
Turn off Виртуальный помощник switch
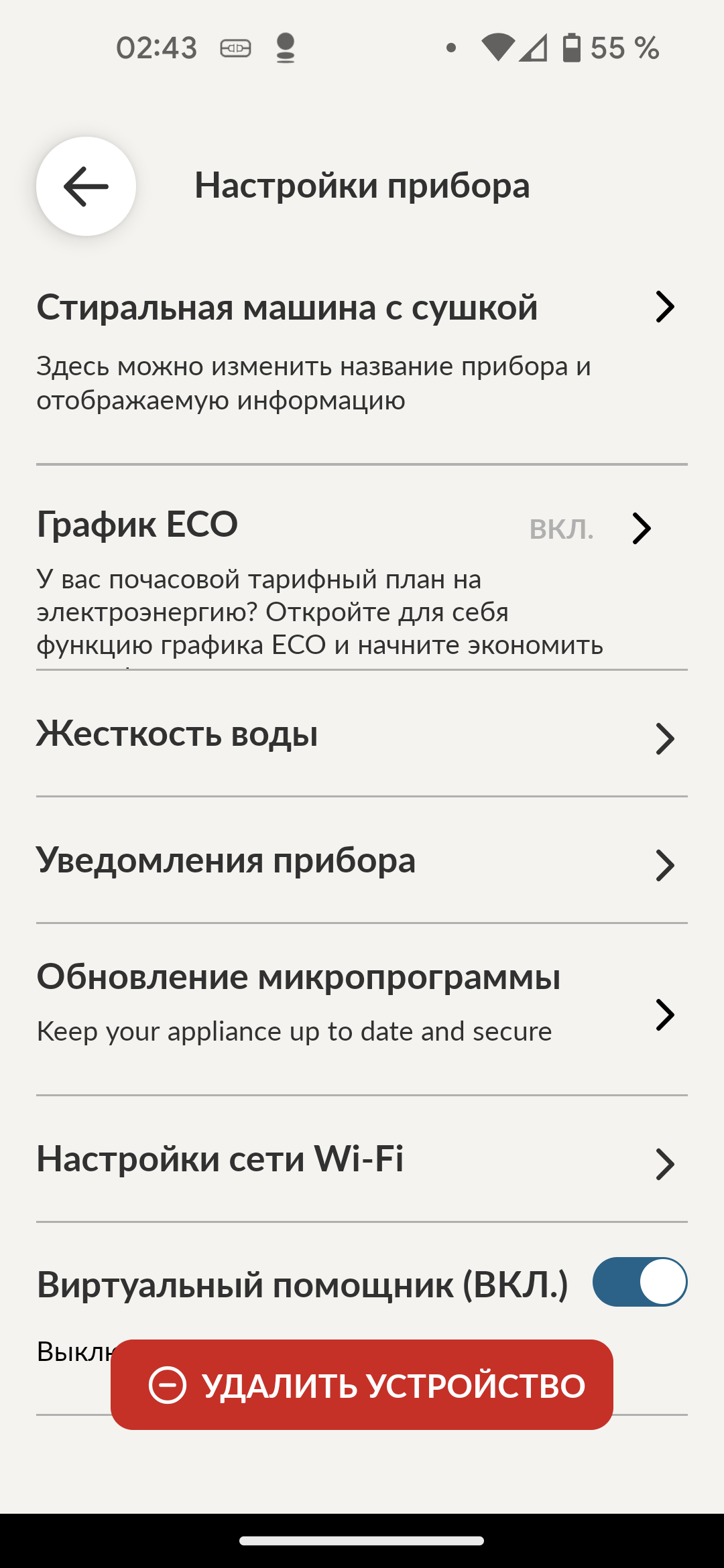tap(639, 1282)
